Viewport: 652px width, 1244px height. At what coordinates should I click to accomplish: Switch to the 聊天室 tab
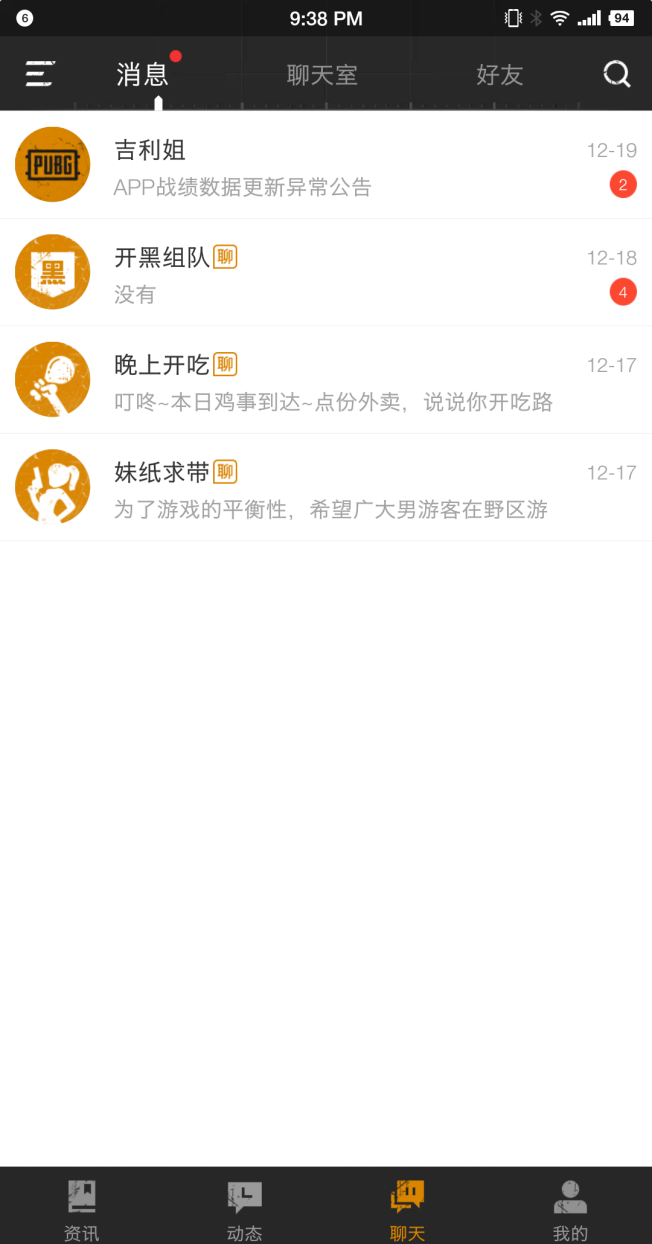click(322, 74)
